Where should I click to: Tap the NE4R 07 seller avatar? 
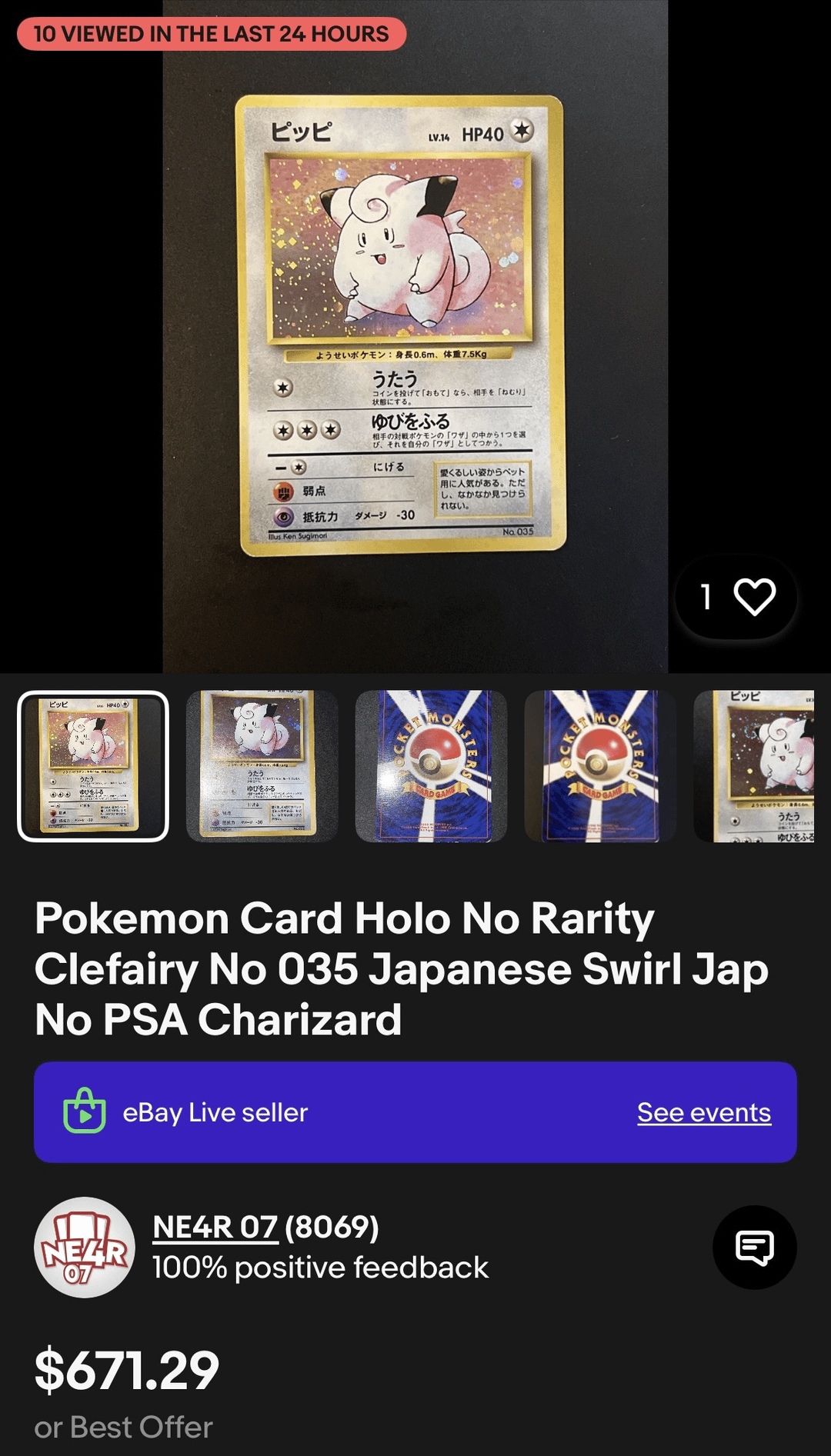(x=85, y=1247)
